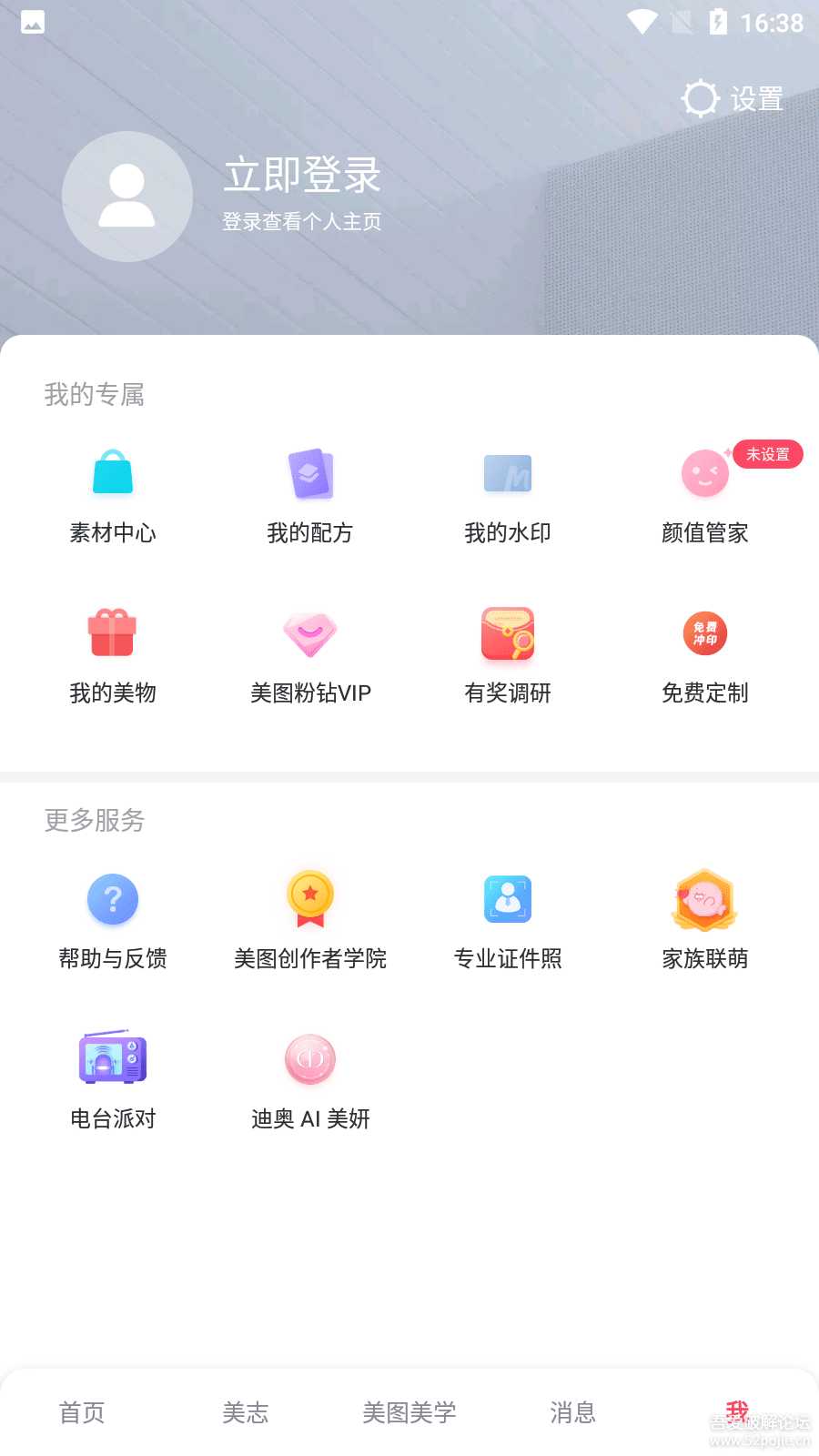Open 美图粉钻VIP
Screen dimensions: 819x1456
[x=310, y=656]
